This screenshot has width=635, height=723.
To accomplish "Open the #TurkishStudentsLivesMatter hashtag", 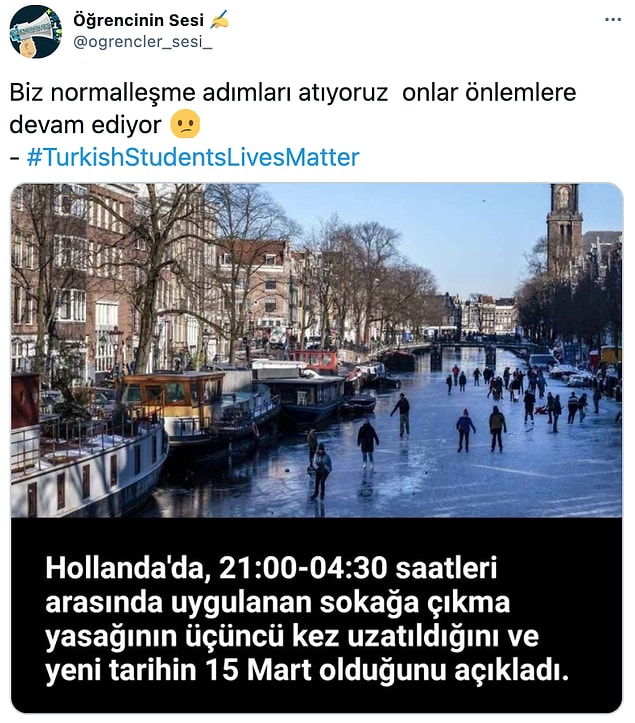I will [192, 157].
